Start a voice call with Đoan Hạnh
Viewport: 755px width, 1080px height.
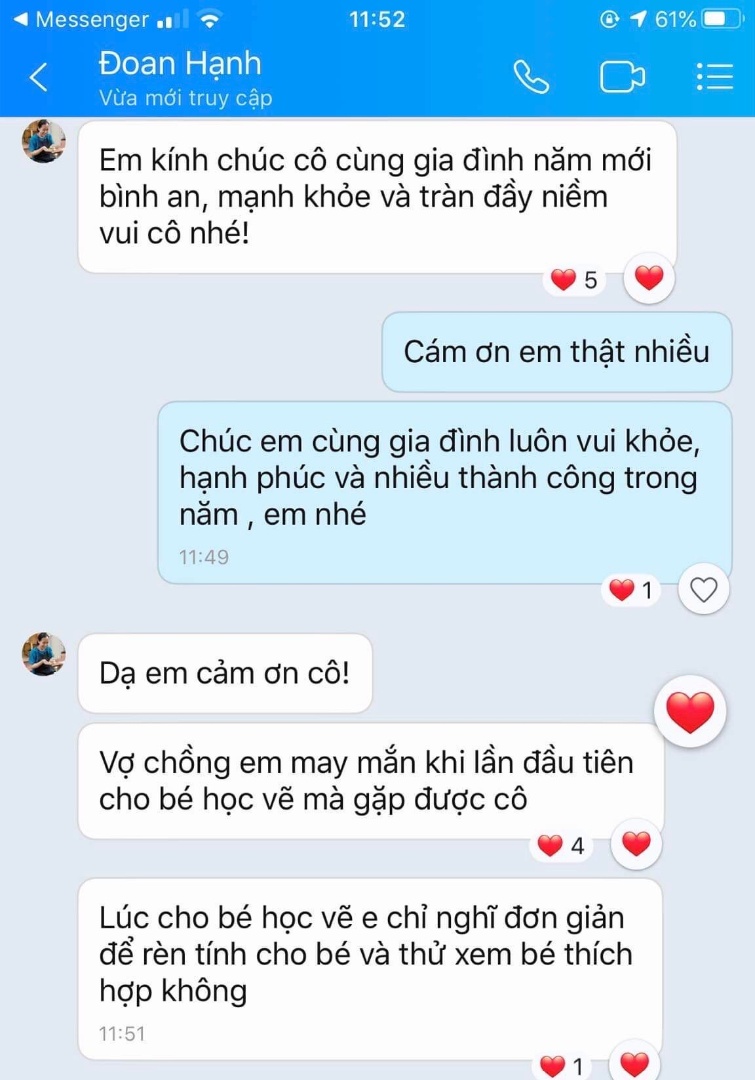531,74
